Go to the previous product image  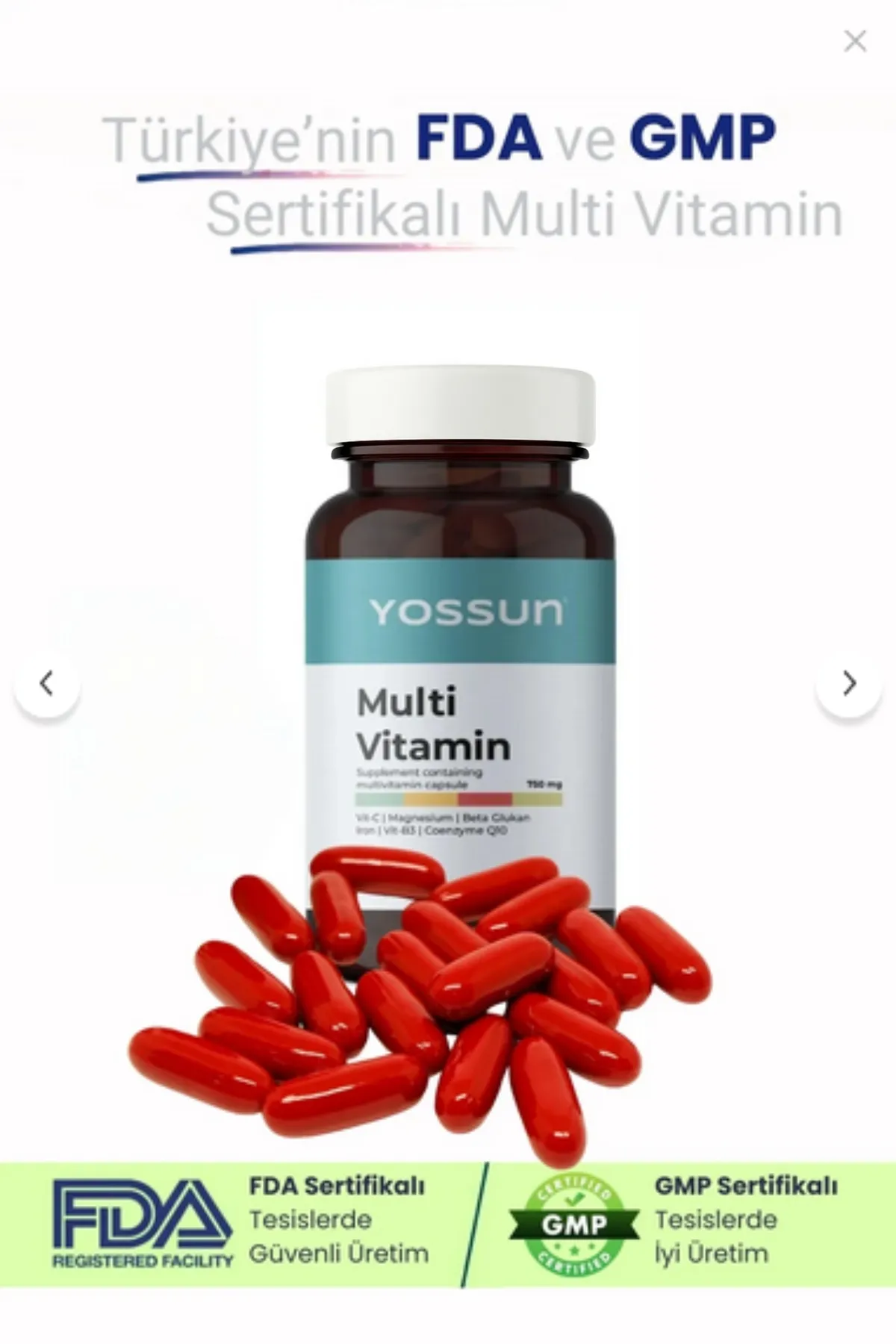pos(47,683)
